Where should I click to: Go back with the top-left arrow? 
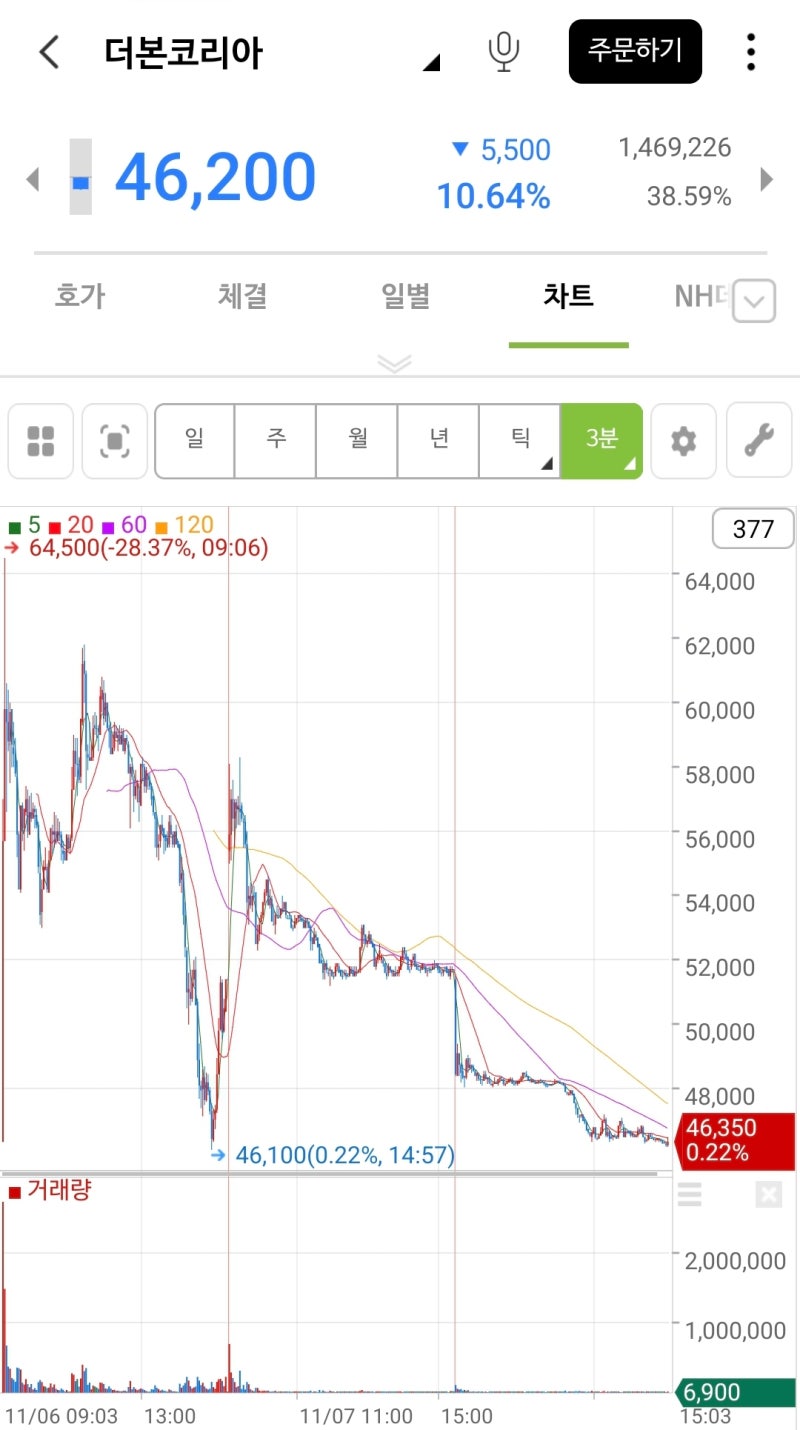(x=49, y=52)
